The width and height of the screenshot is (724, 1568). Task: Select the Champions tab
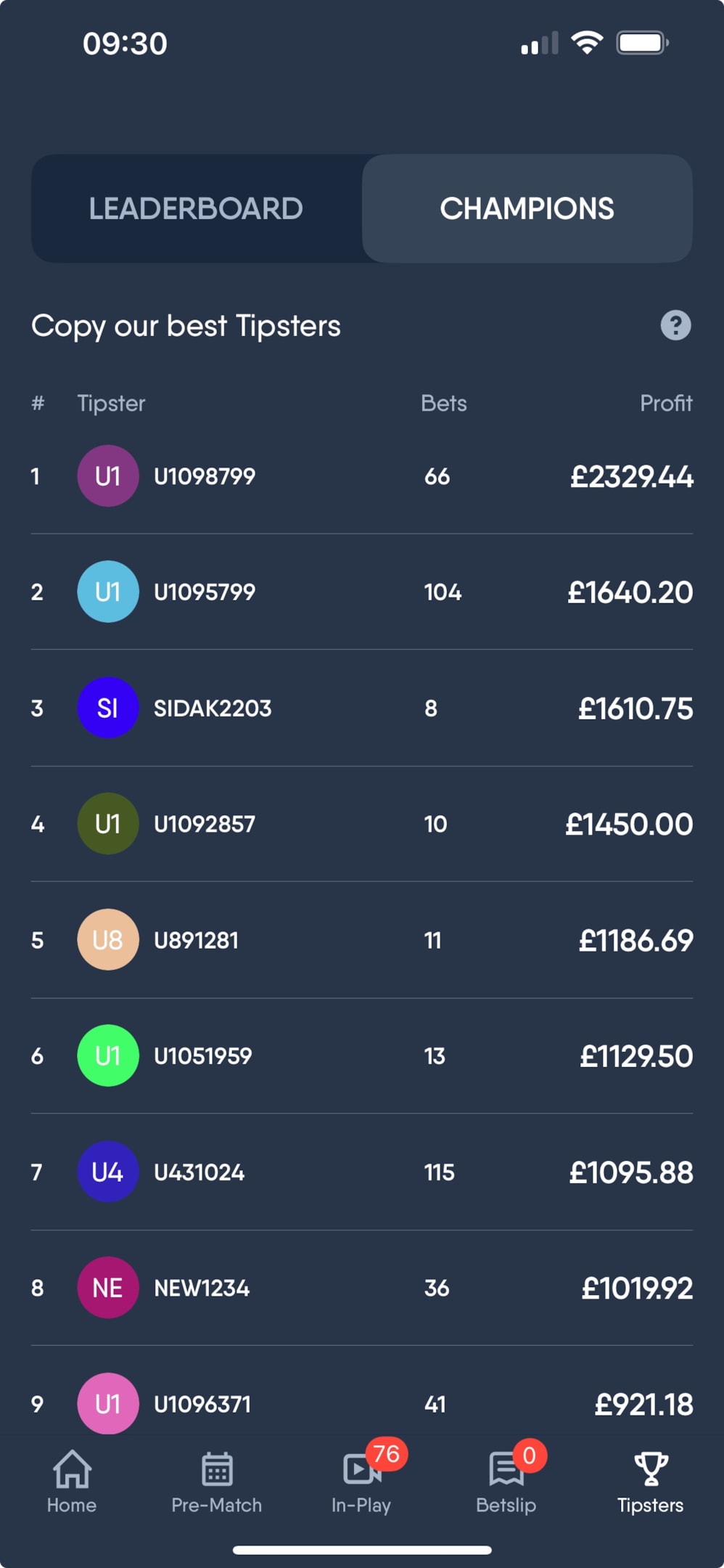click(x=527, y=208)
